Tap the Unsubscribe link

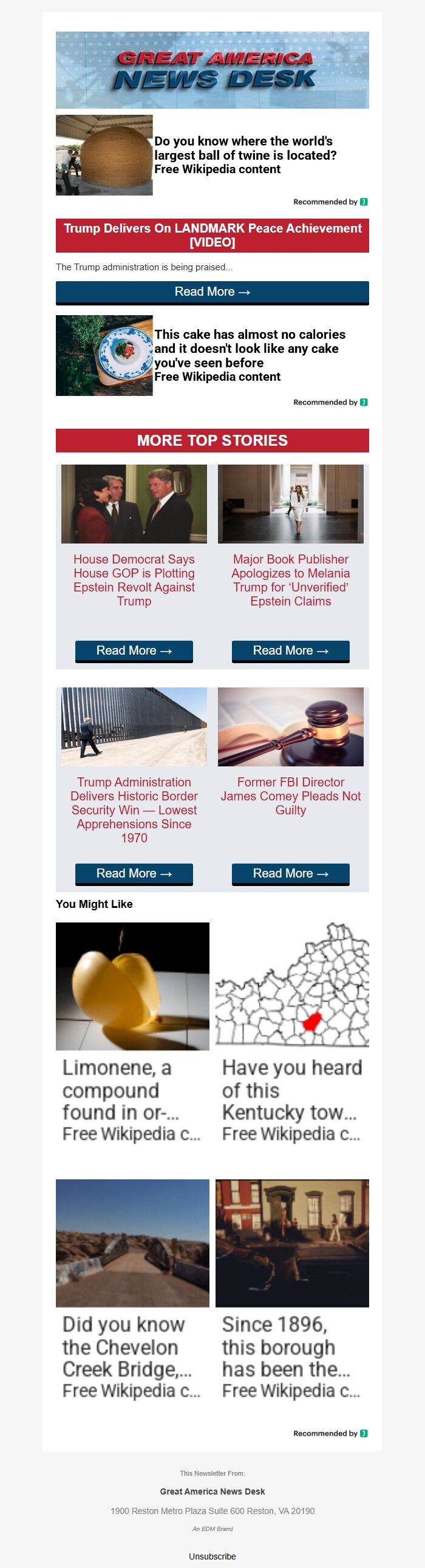tap(212, 1556)
